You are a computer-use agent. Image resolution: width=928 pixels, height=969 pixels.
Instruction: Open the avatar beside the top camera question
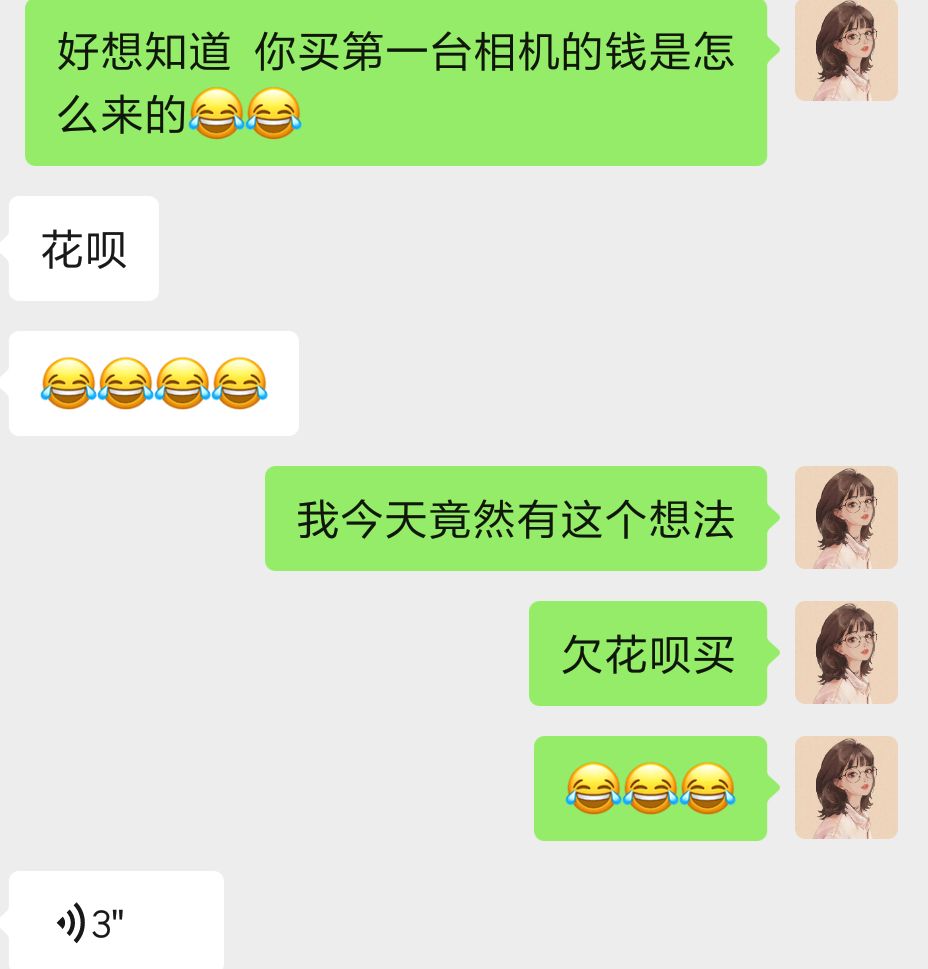(846, 50)
